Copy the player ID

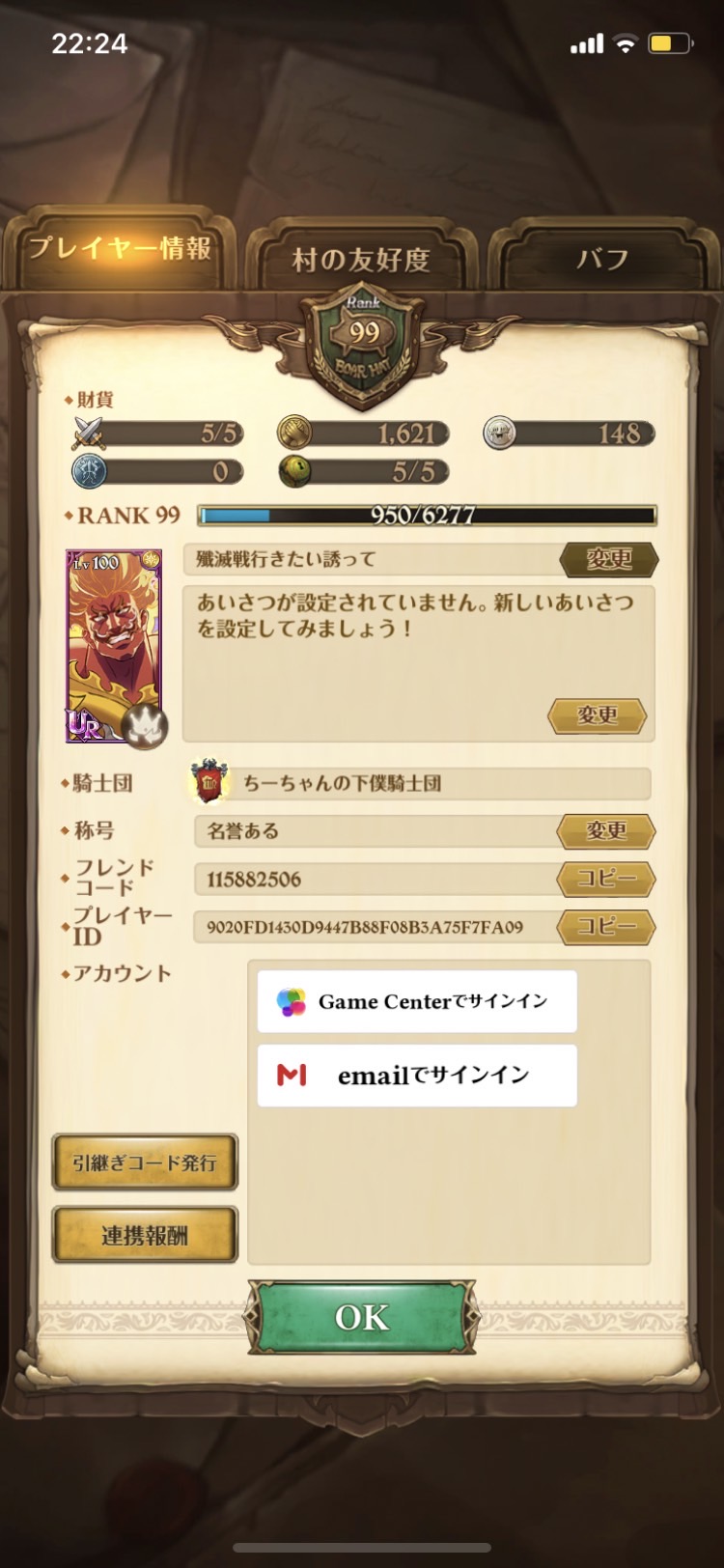point(605,927)
